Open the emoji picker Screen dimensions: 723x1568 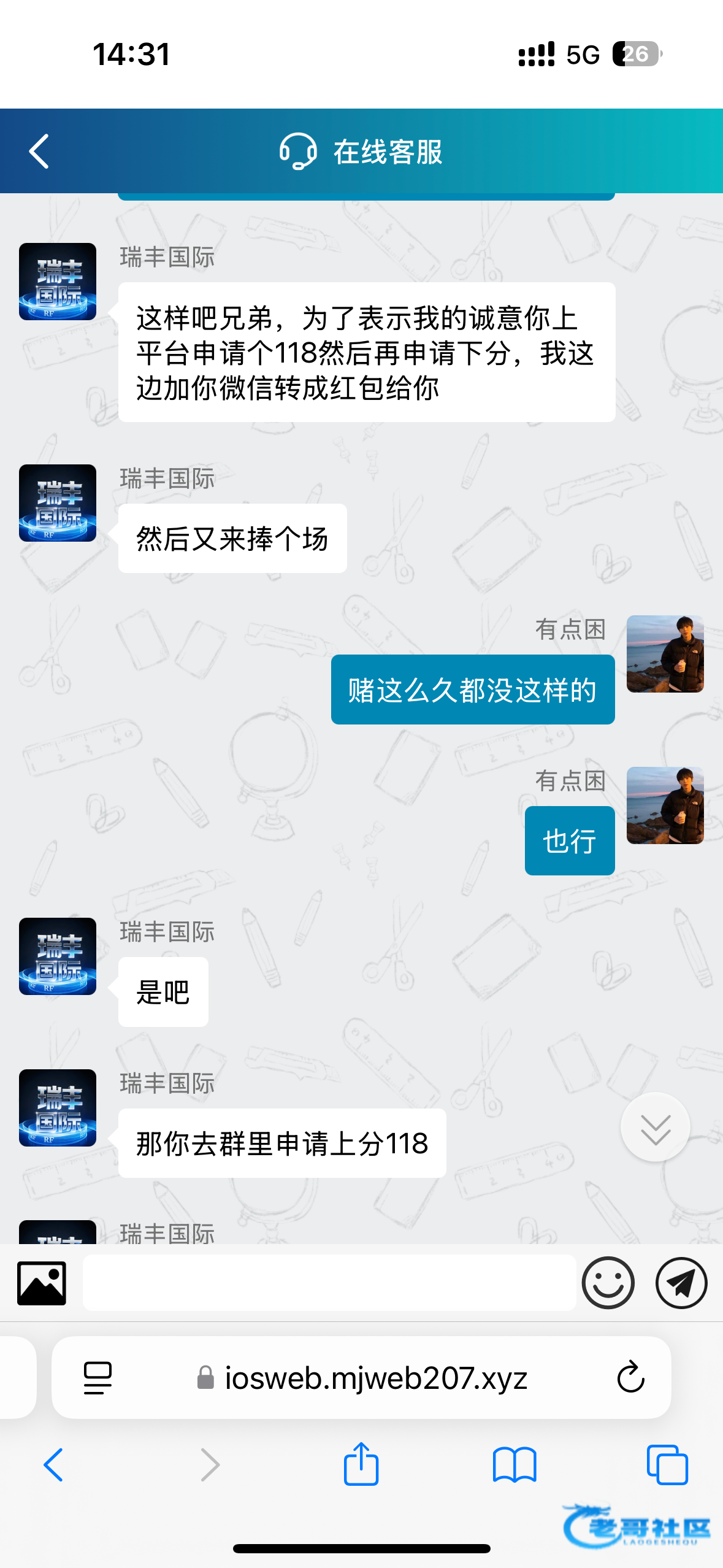pos(608,1283)
